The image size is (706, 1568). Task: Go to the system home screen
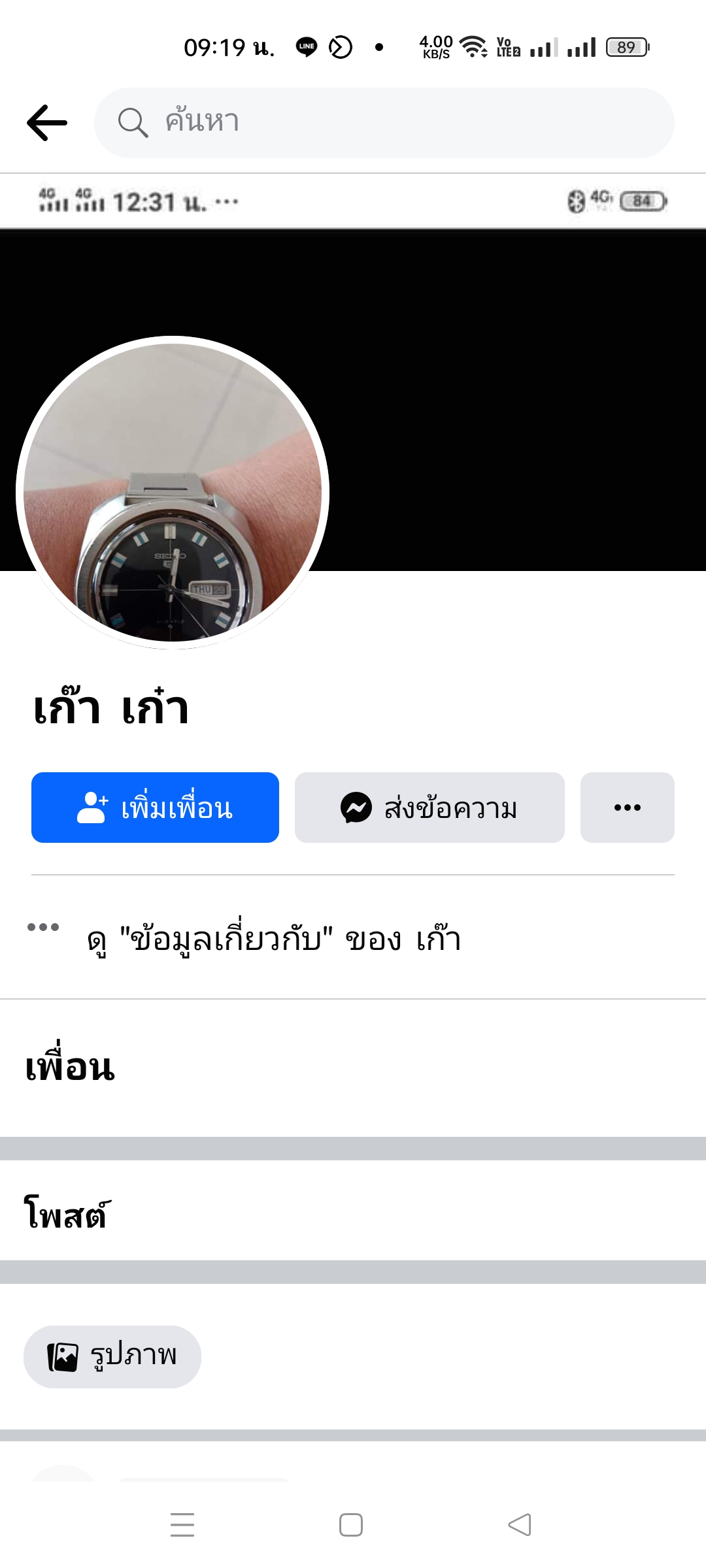(x=351, y=1525)
